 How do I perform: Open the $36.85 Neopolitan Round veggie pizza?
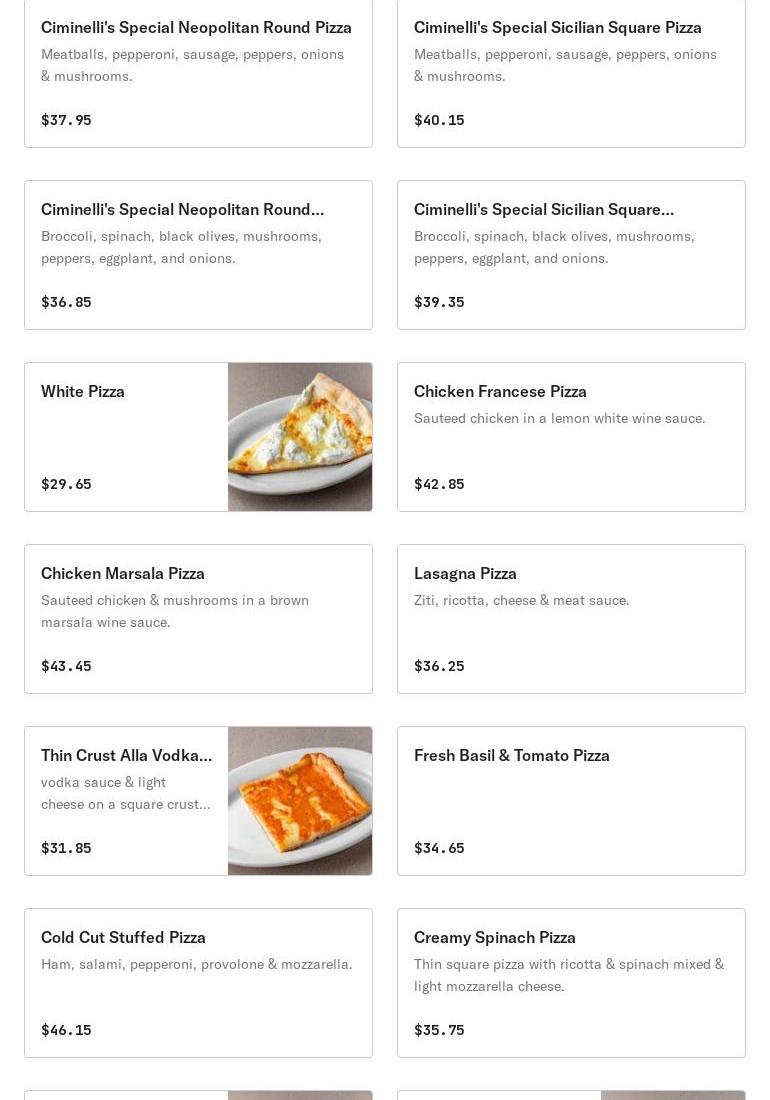198,255
